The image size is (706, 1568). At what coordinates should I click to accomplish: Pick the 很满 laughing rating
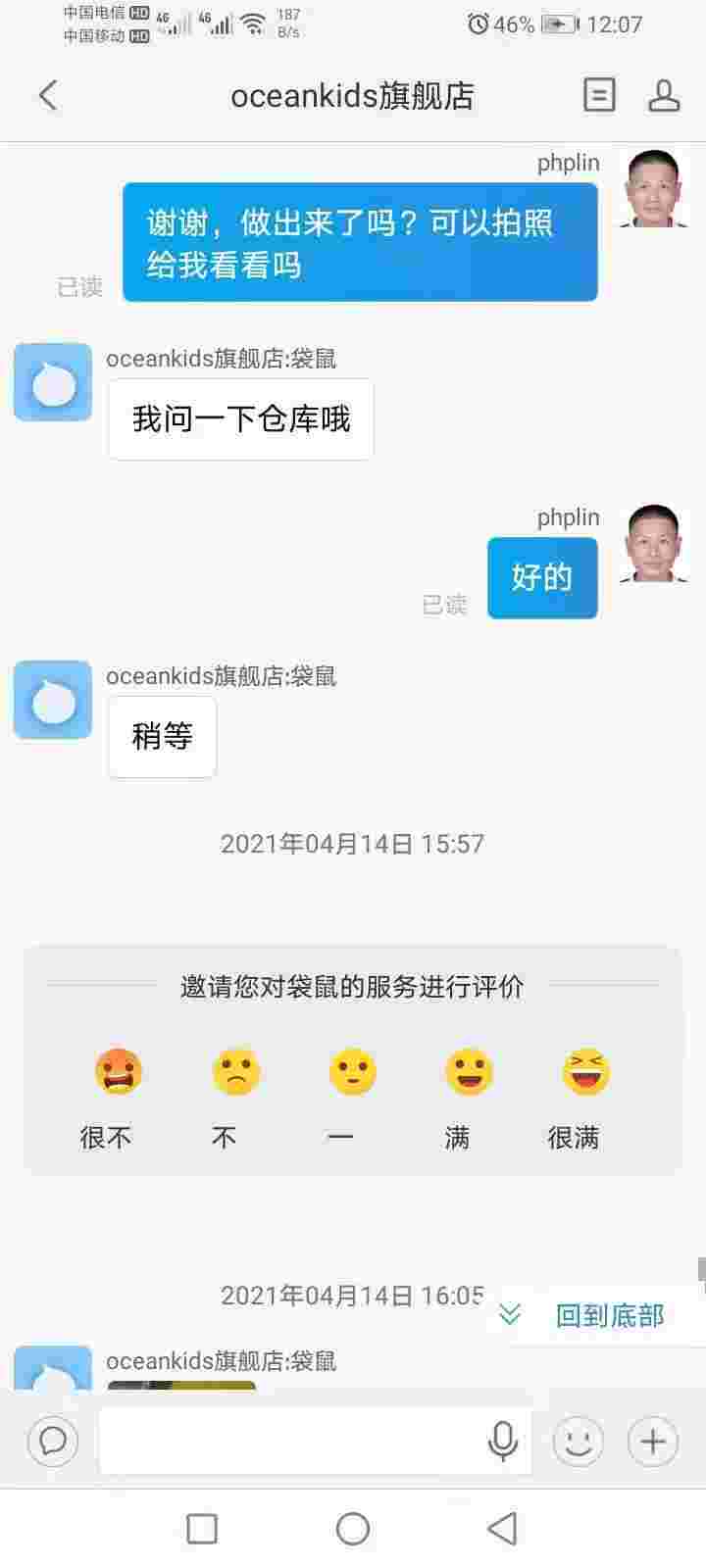pyautogui.click(x=585, y=1071)
